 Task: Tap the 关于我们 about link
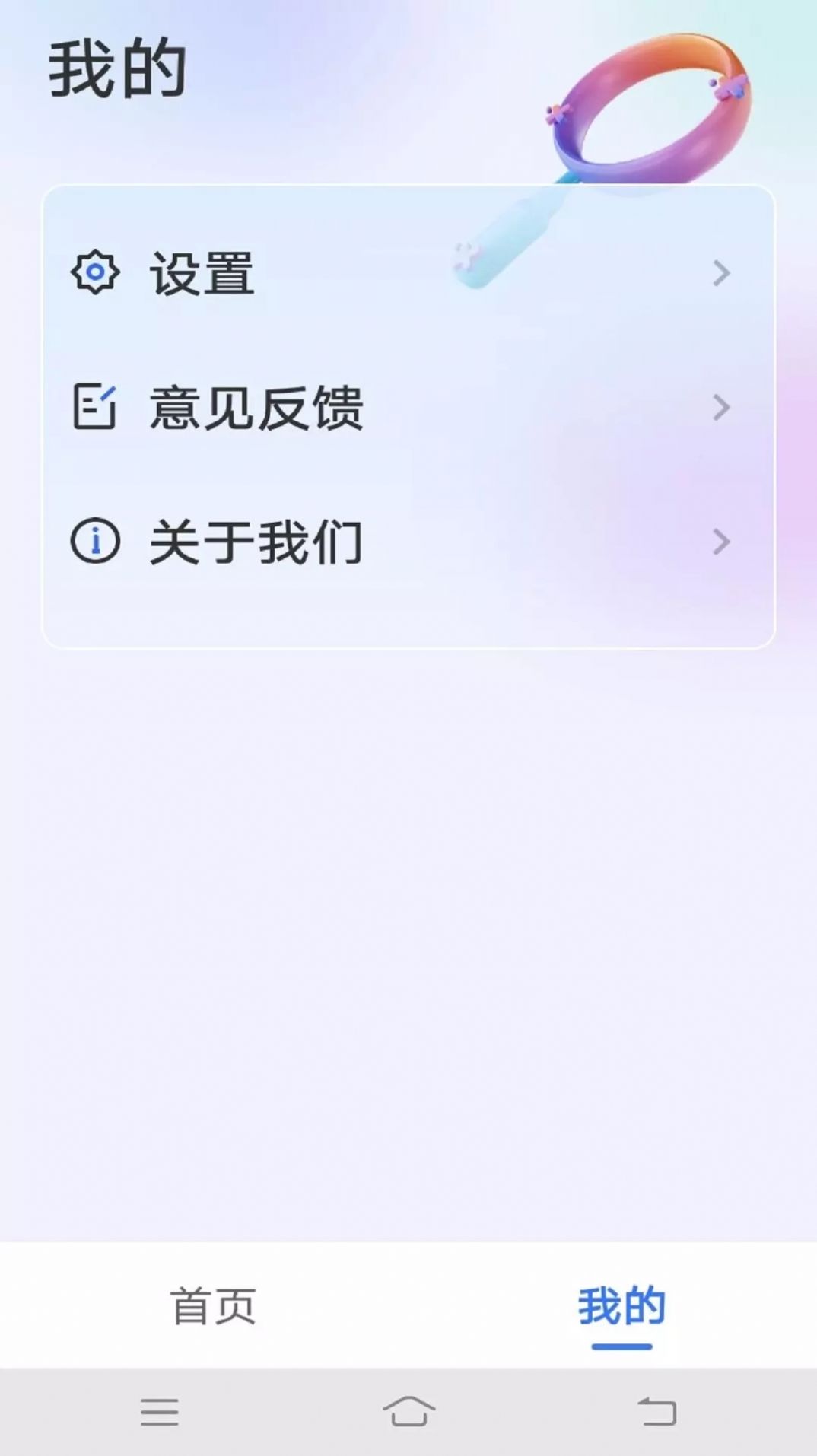click(255, 540)
